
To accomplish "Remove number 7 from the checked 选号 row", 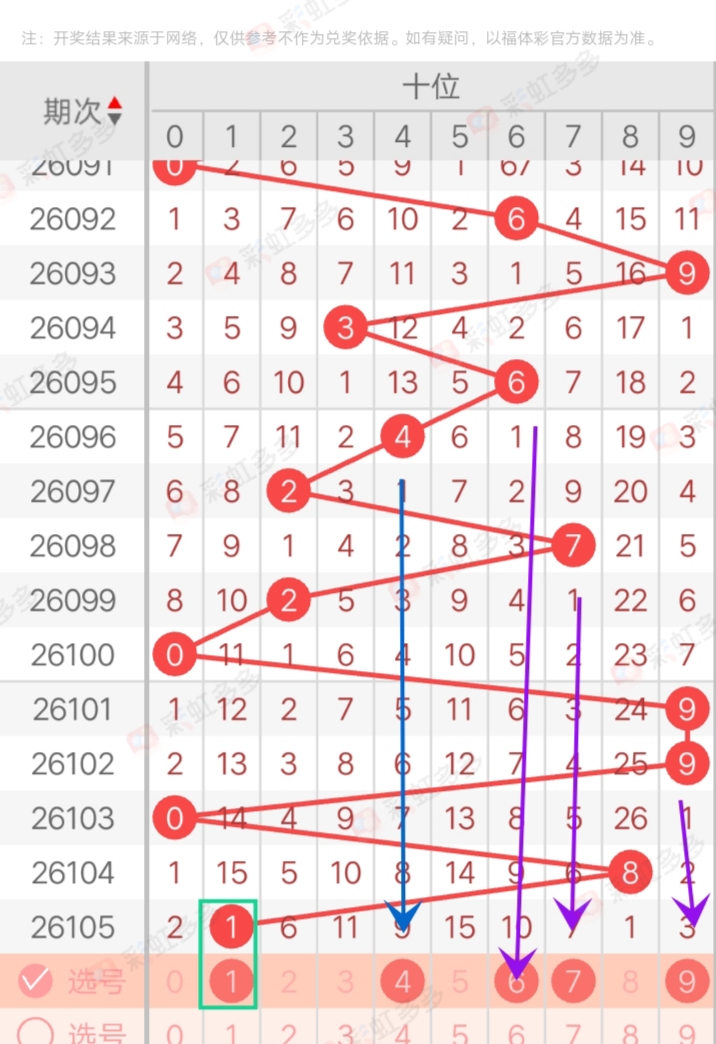I will 573,982.
